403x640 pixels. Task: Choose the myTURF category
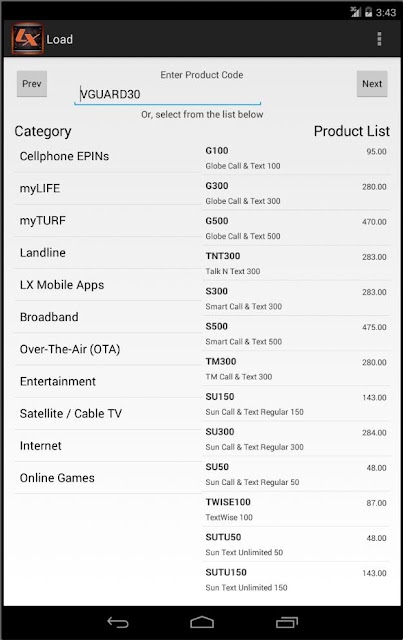(108, 221)
